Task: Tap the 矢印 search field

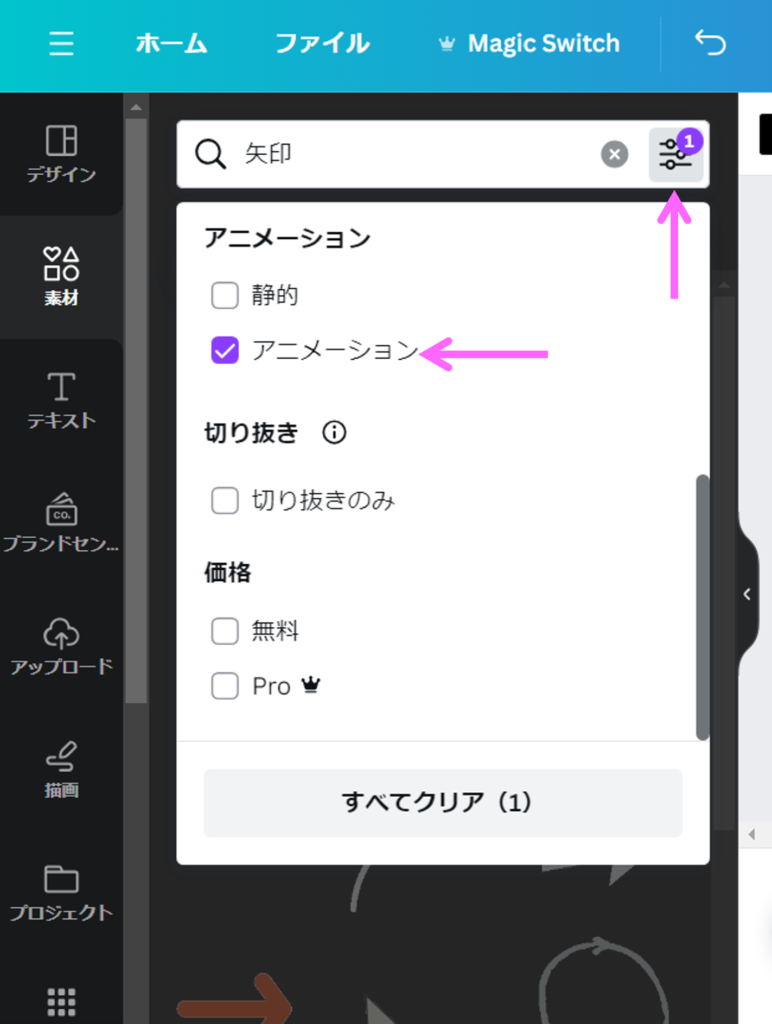Action: pyautogui.click(x=410, y=154)
